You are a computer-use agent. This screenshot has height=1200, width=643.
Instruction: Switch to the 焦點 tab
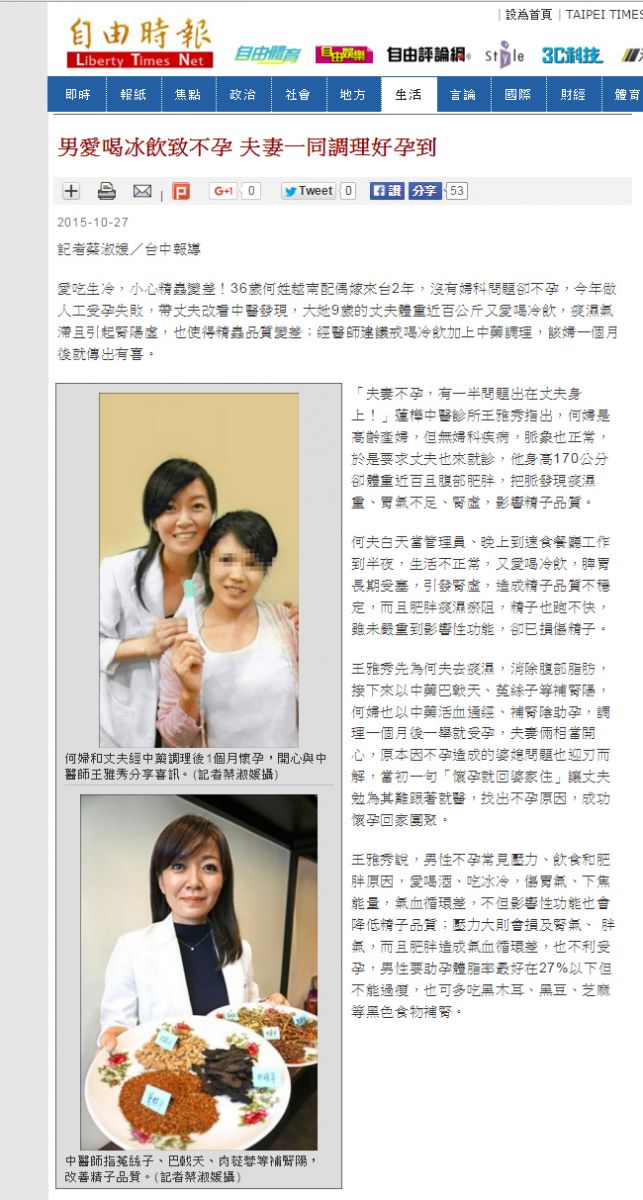pyautogui.click(x=188, y=95)
